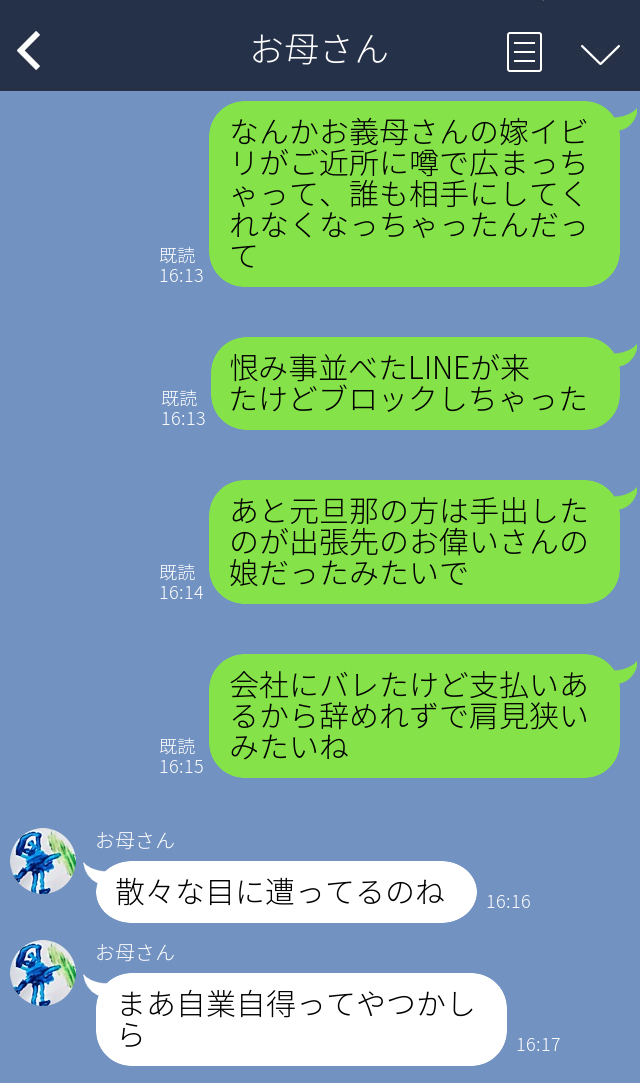Open お母さん's avatar beside まあ自業自得ってやつかしら
The width and height of the screenshot is (640, 1083).
43,973
